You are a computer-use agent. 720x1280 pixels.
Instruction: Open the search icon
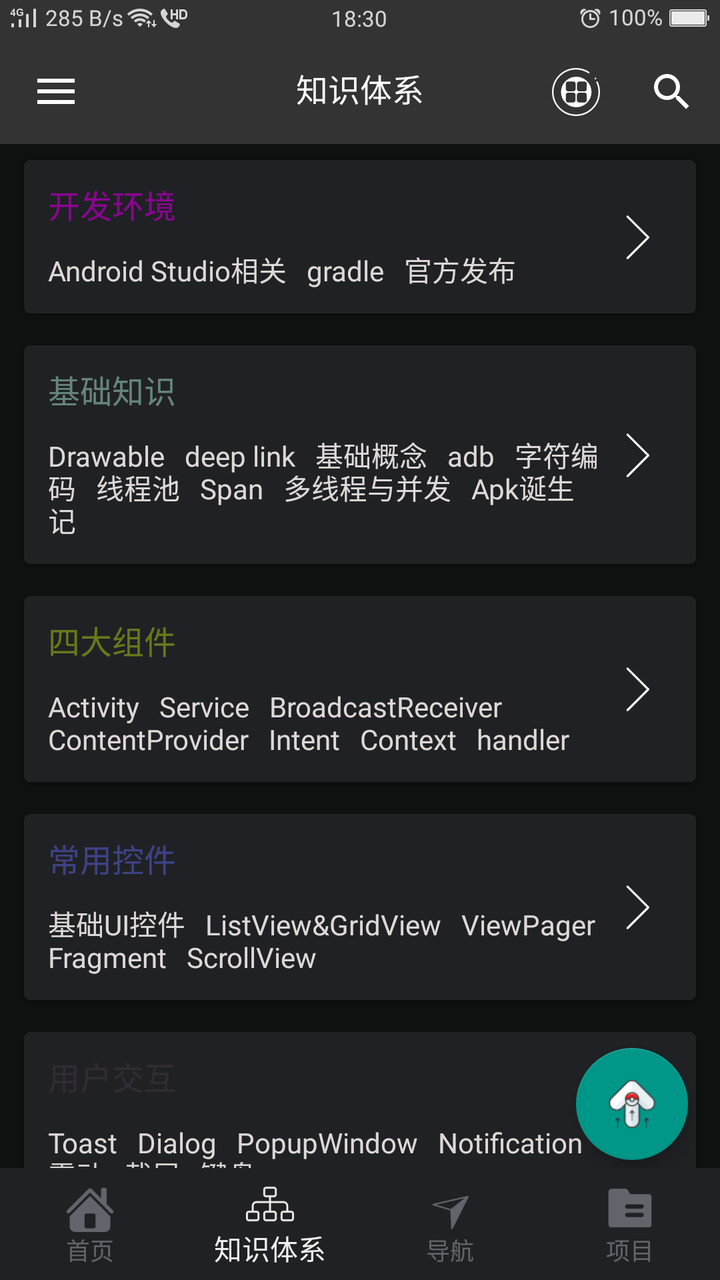(x=671, y=91)
